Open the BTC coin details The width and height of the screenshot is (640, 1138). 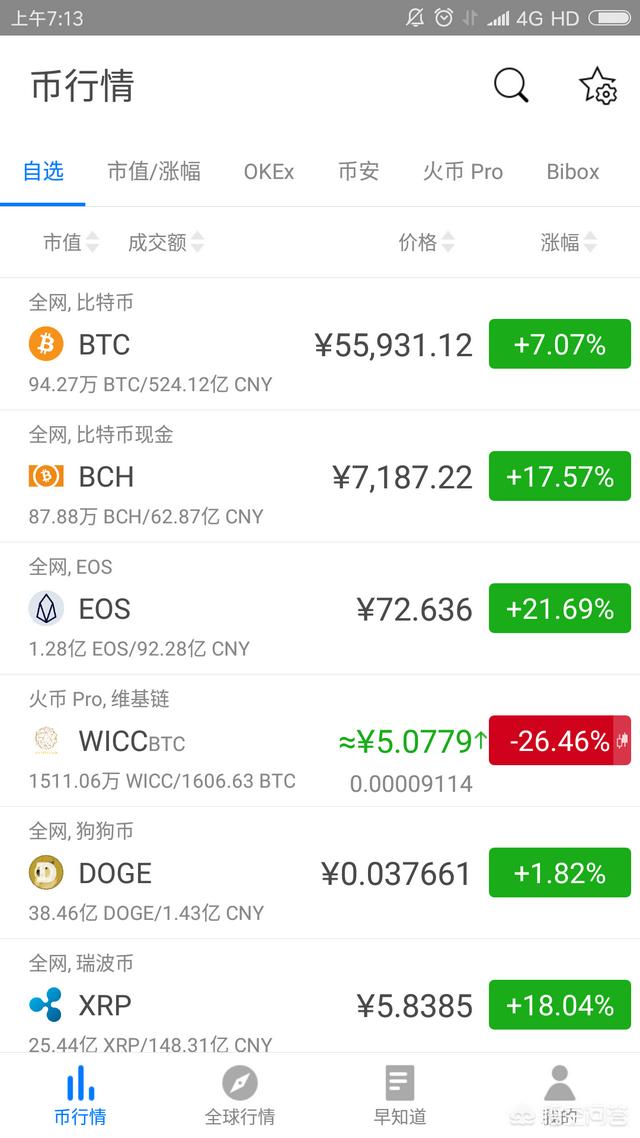(x=250, y=344)
